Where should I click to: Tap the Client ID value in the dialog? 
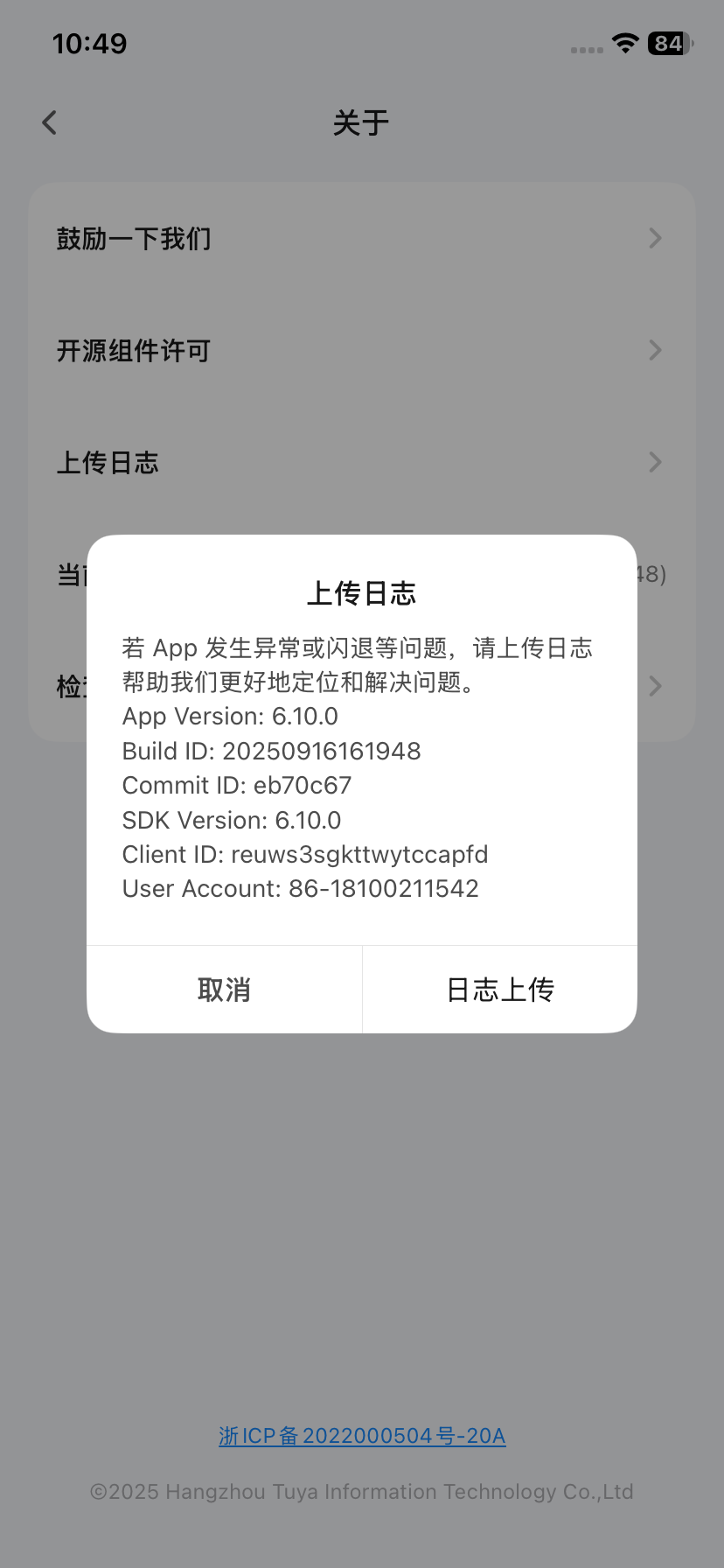[304, 854]
